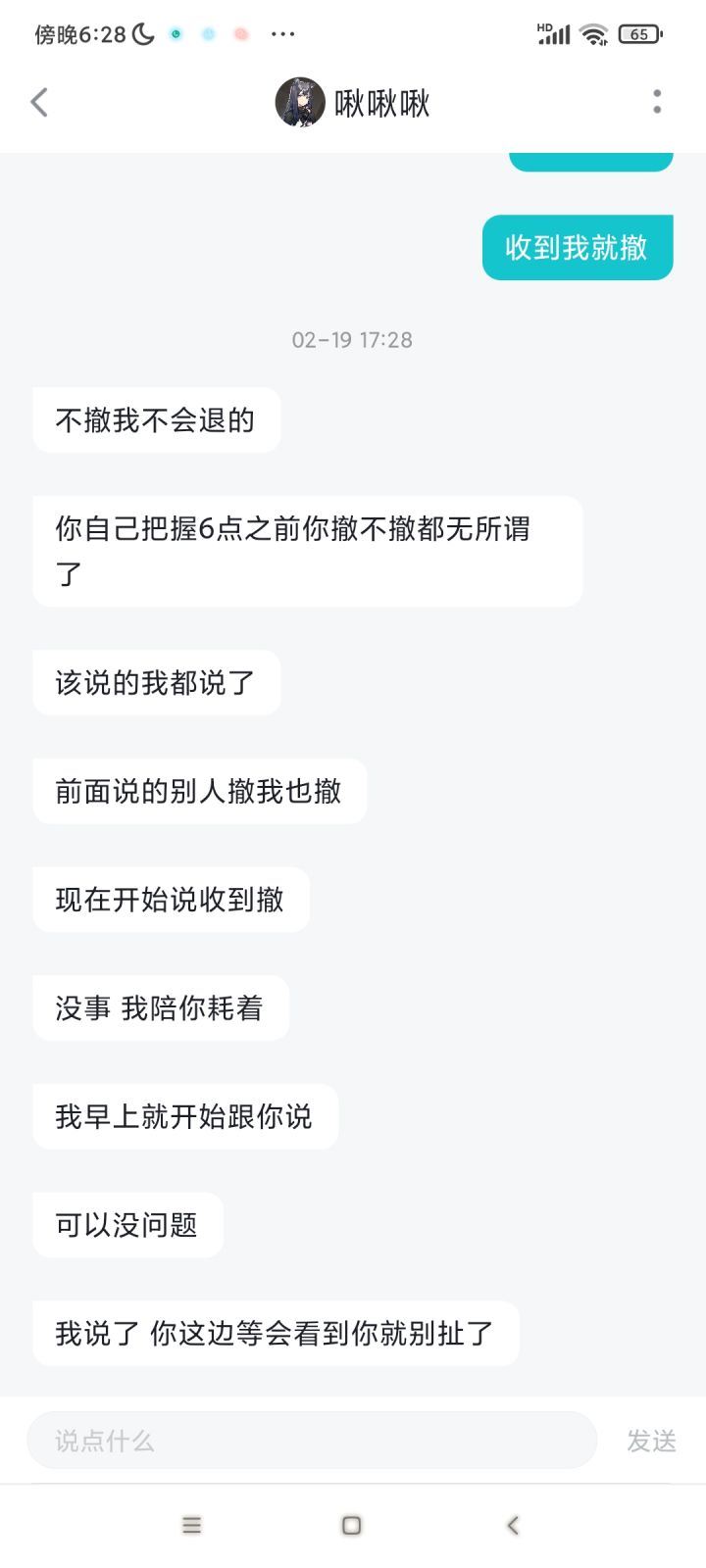Tap the system back button
Image resolution: width=706 pixels, height=1568 pixels.
click(512, 1525)
